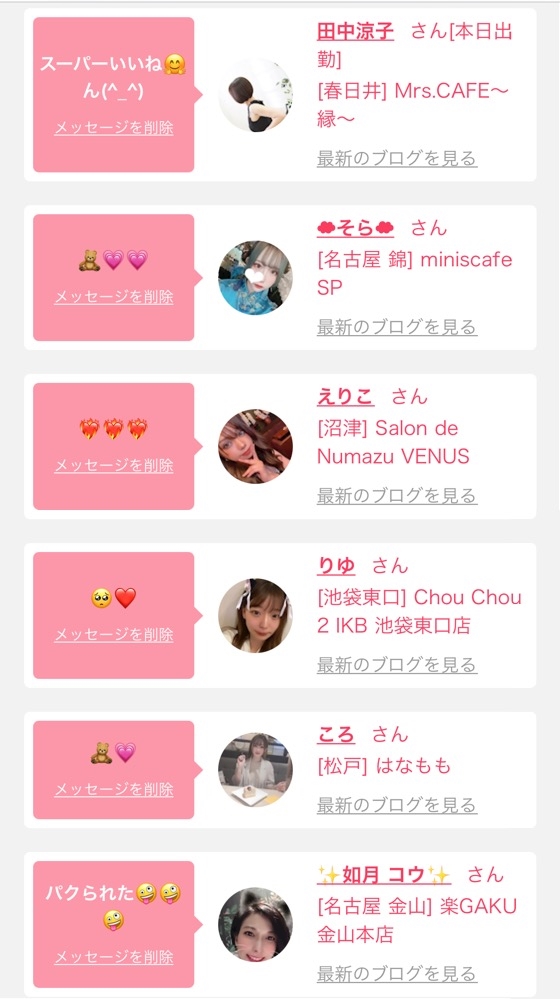View そら's latest blog

(397, 327)
